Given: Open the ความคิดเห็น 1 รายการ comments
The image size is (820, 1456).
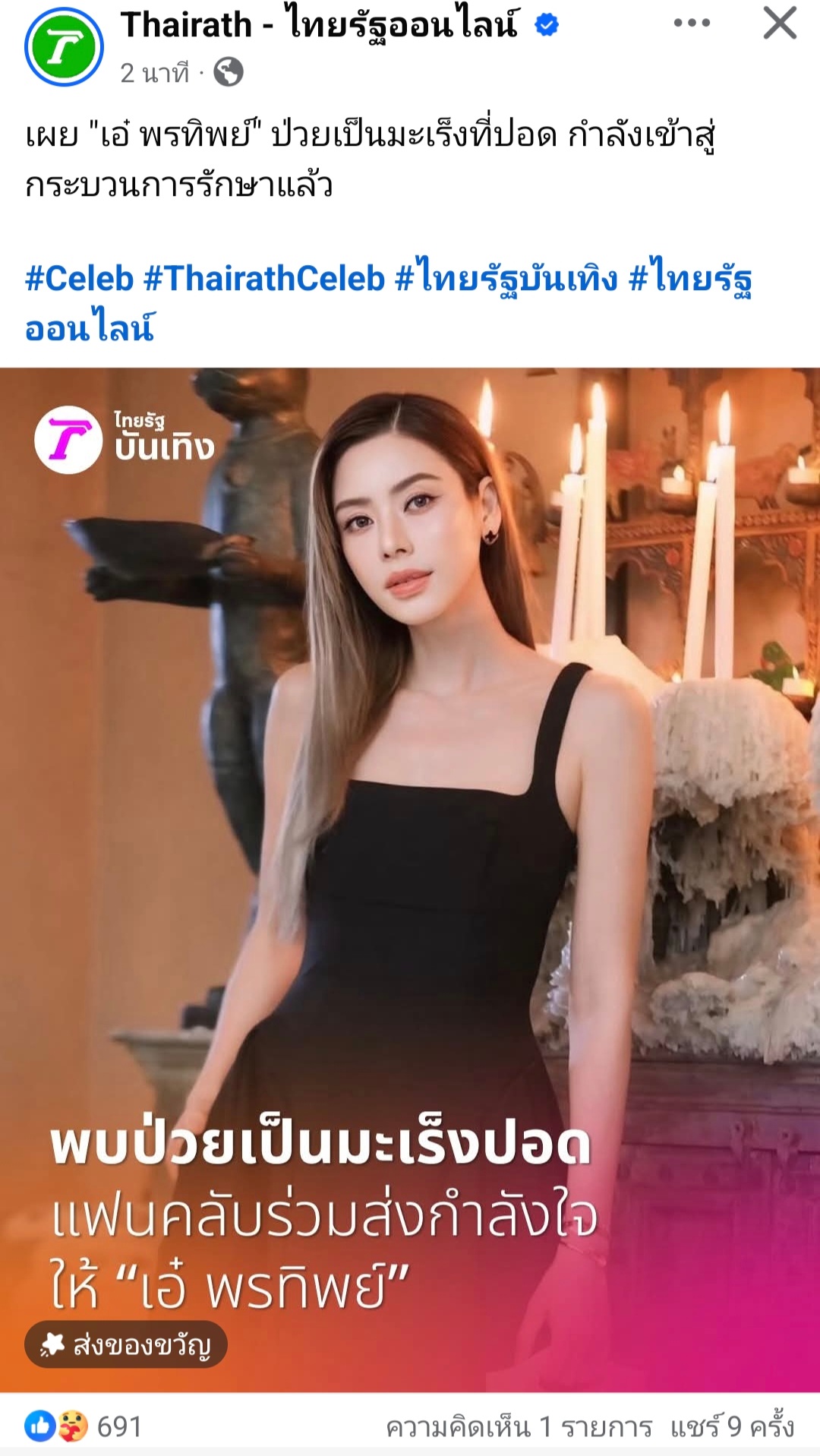Looking at the screenshot, I should point(519,1427).
